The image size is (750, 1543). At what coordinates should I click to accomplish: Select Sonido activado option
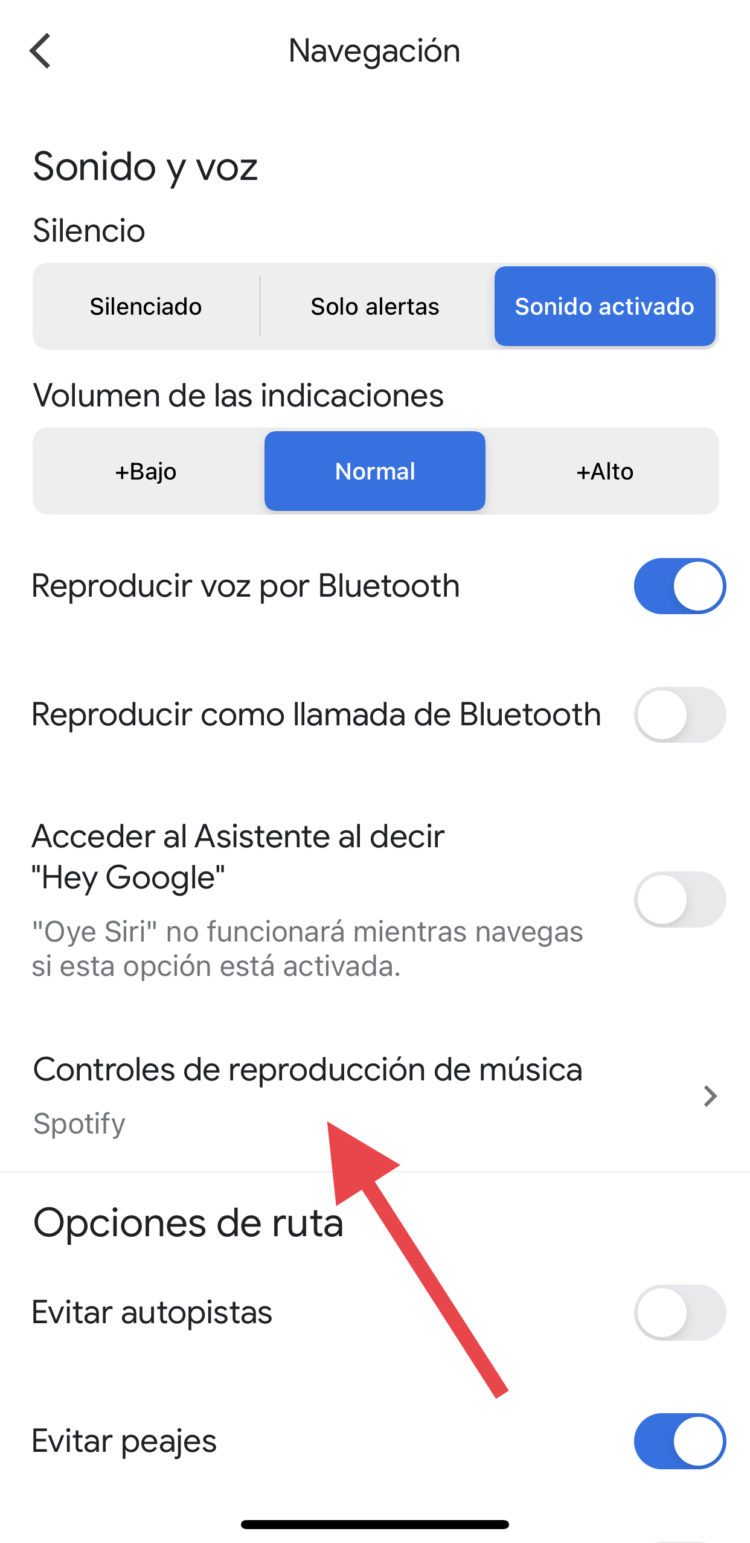pos(604,306)
